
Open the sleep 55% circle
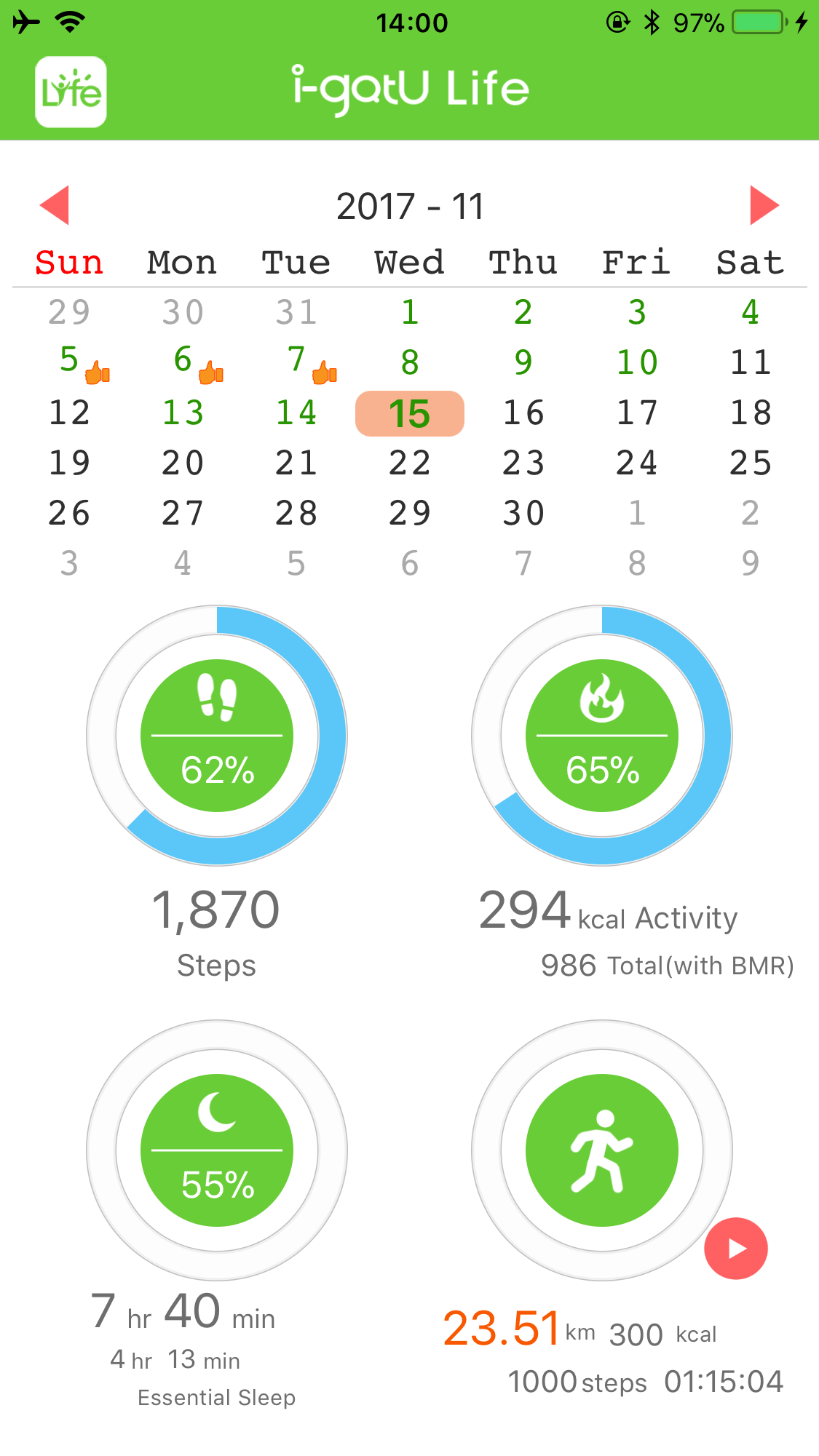pos(217,1150)
